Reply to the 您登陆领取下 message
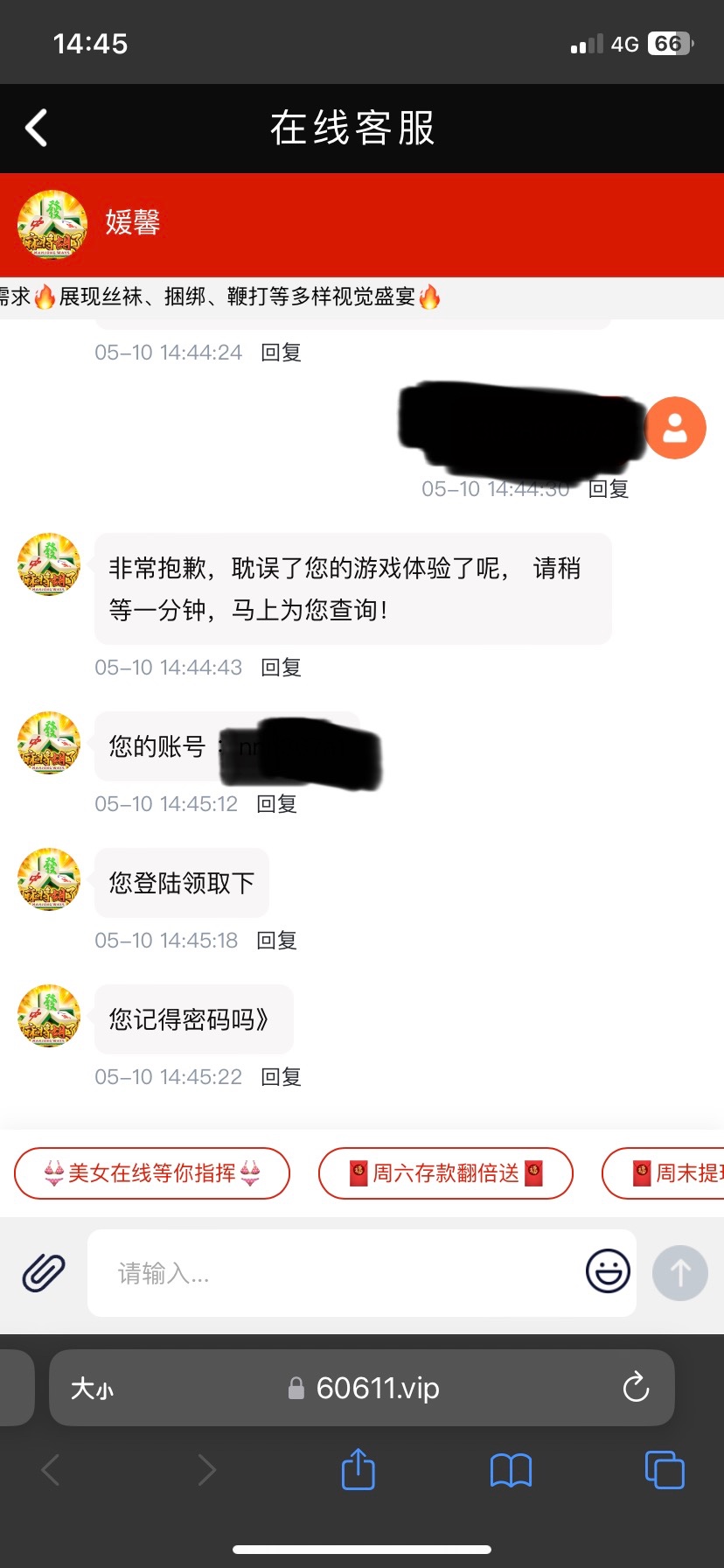 (x=276, y=941)
